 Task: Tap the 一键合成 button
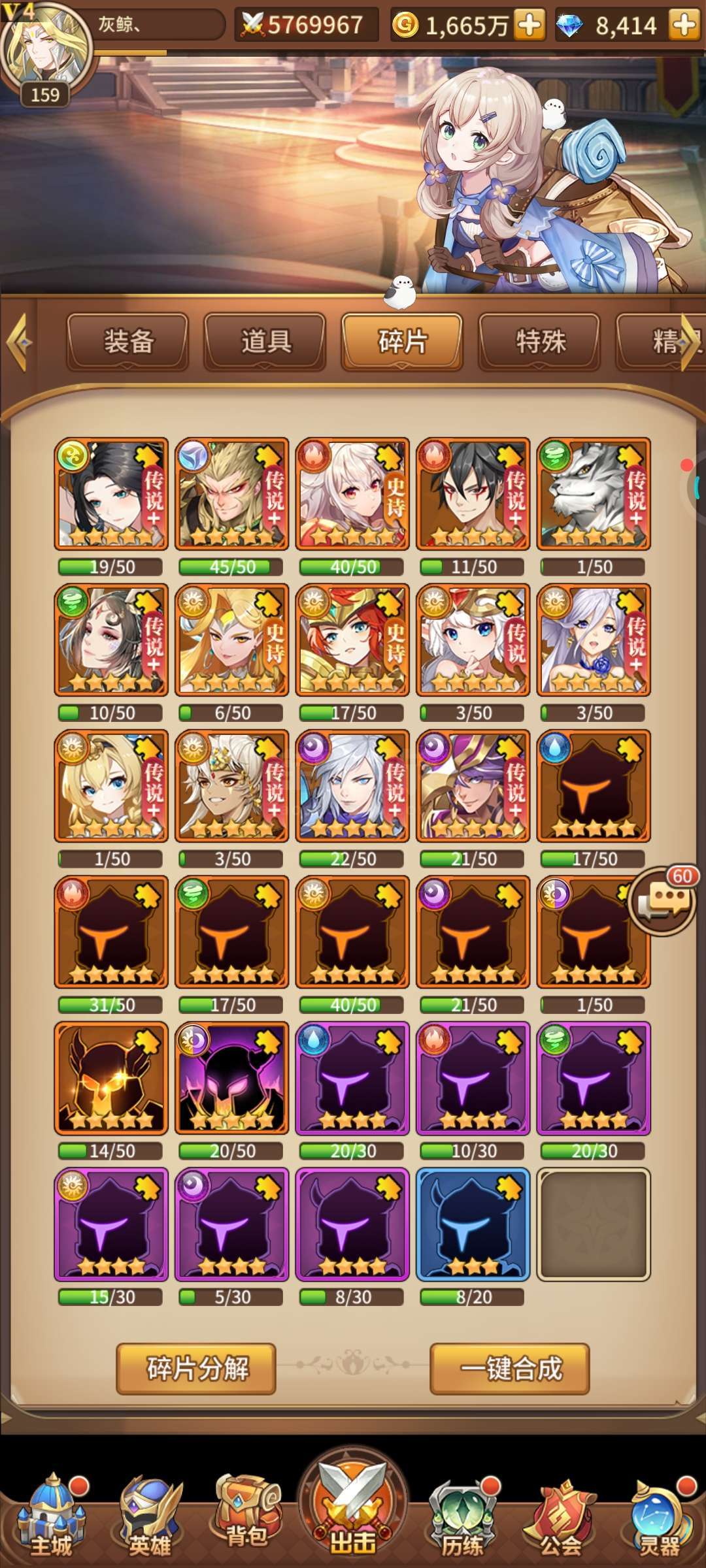tap(510, 1368)
